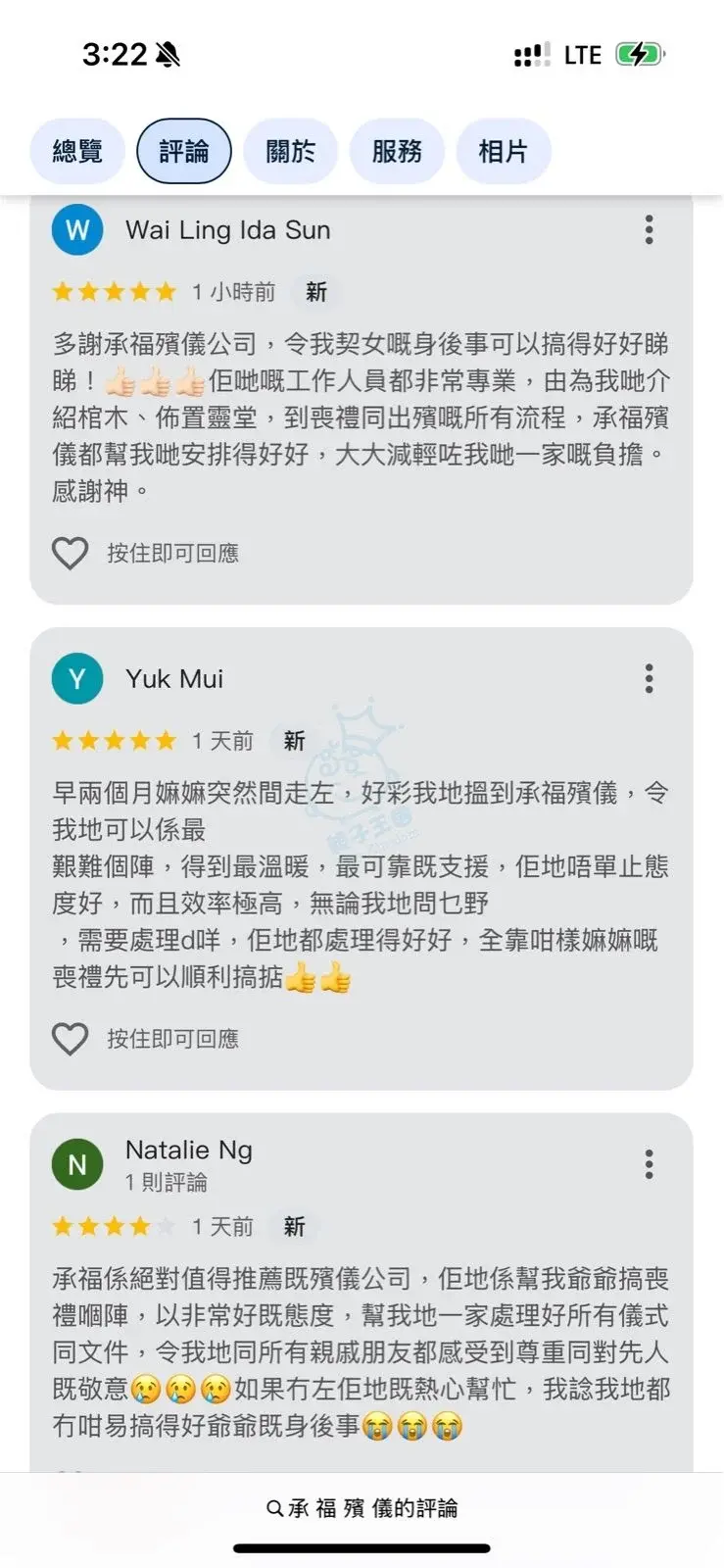Image resolution: width=724 pixels, height=1568 pixels.
Task: Tap the 承福殯儀的評論 search bar
Action: point(362,1508)
